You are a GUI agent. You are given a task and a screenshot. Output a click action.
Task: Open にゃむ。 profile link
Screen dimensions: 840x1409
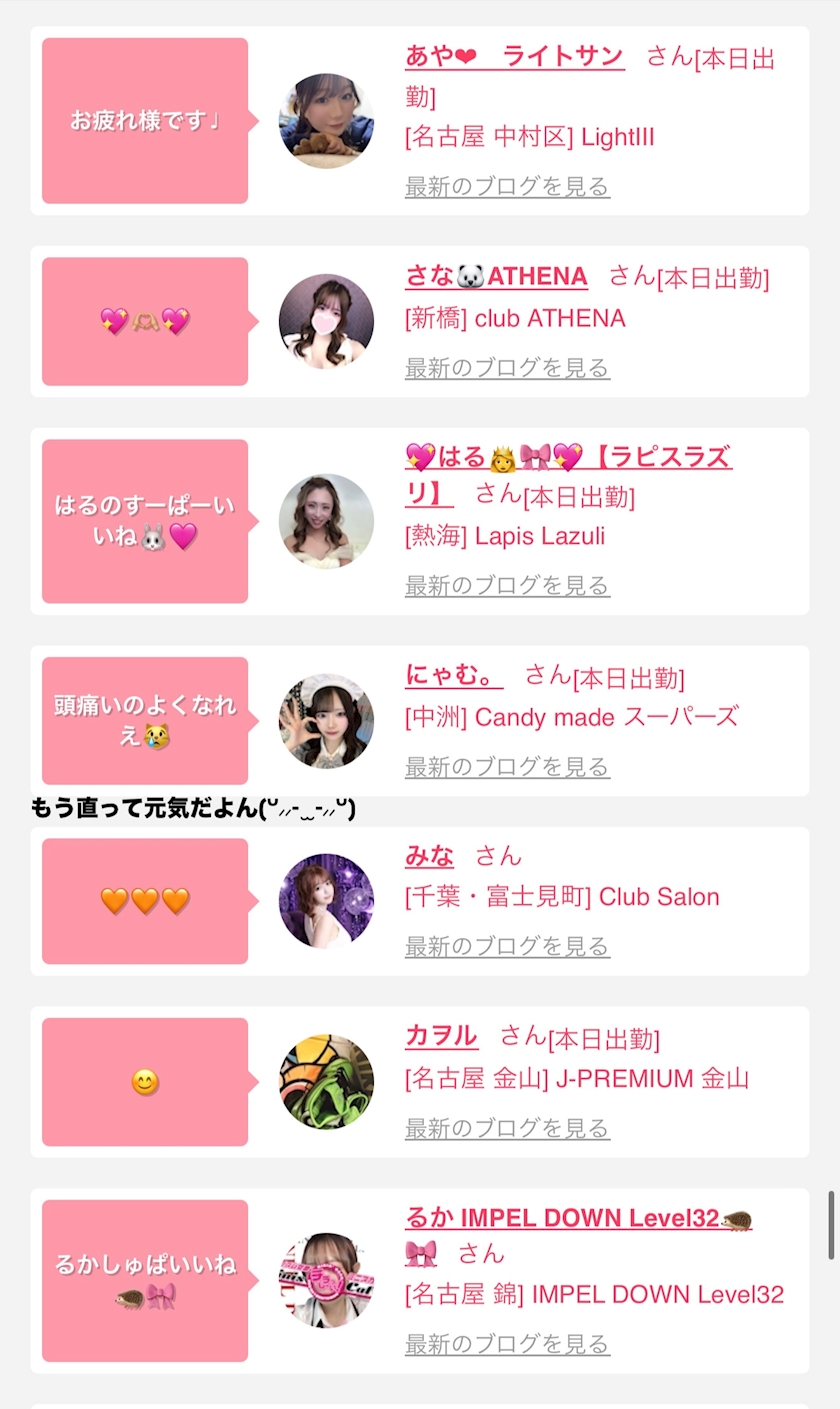point(454,676)
